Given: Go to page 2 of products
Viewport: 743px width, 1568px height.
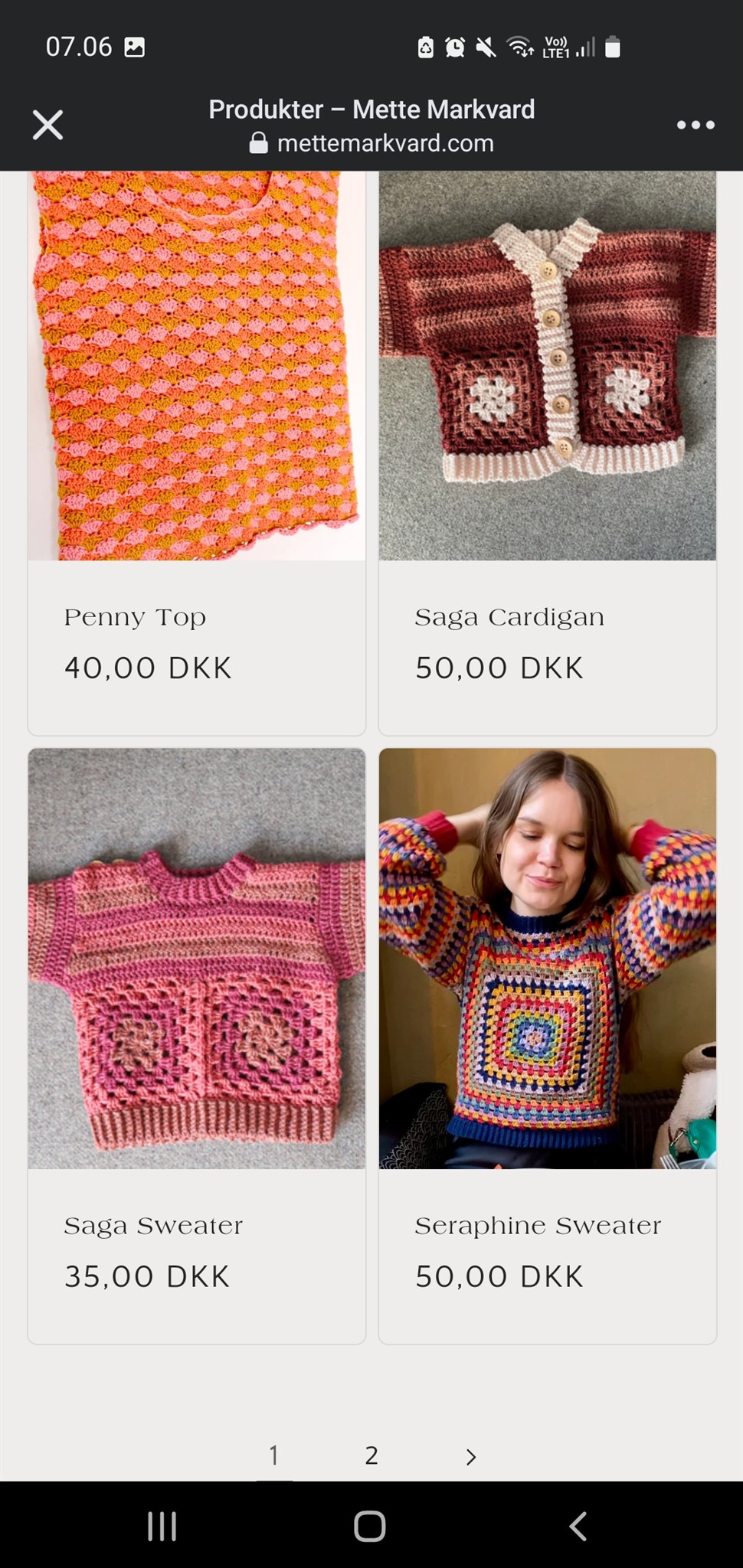Looking at the screenshot, I should click(371, 1455).
